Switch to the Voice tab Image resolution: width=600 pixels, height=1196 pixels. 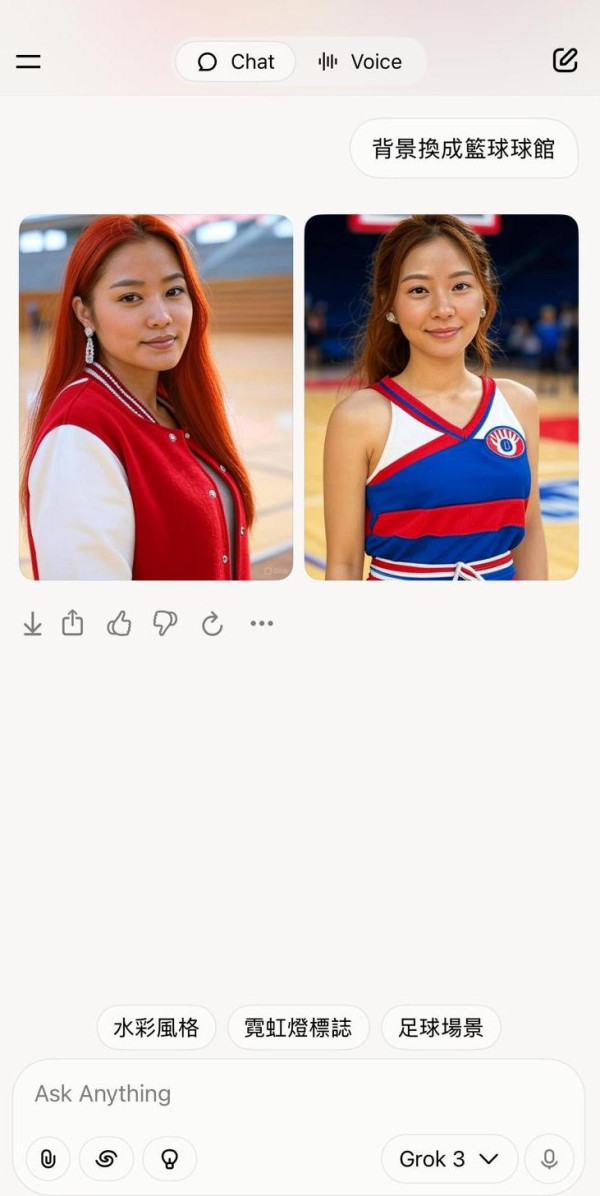[x=360, y=62]
